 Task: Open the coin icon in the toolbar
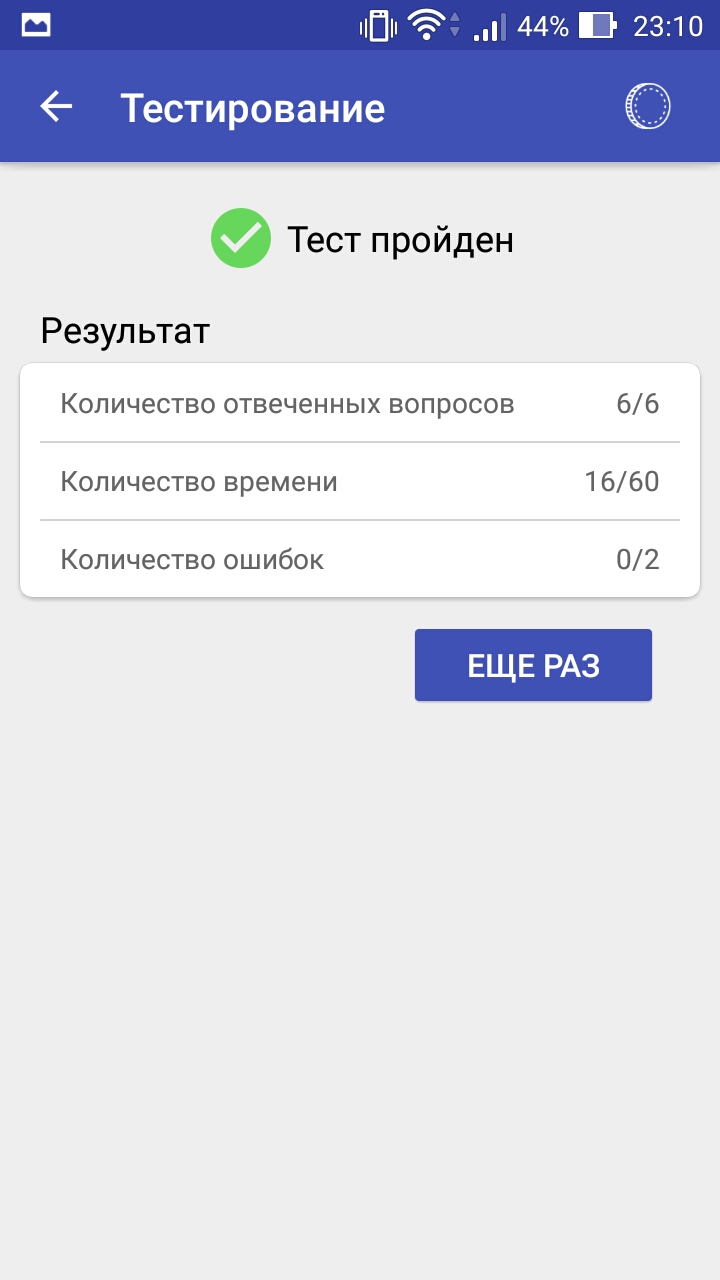click(x=647, y=106)
